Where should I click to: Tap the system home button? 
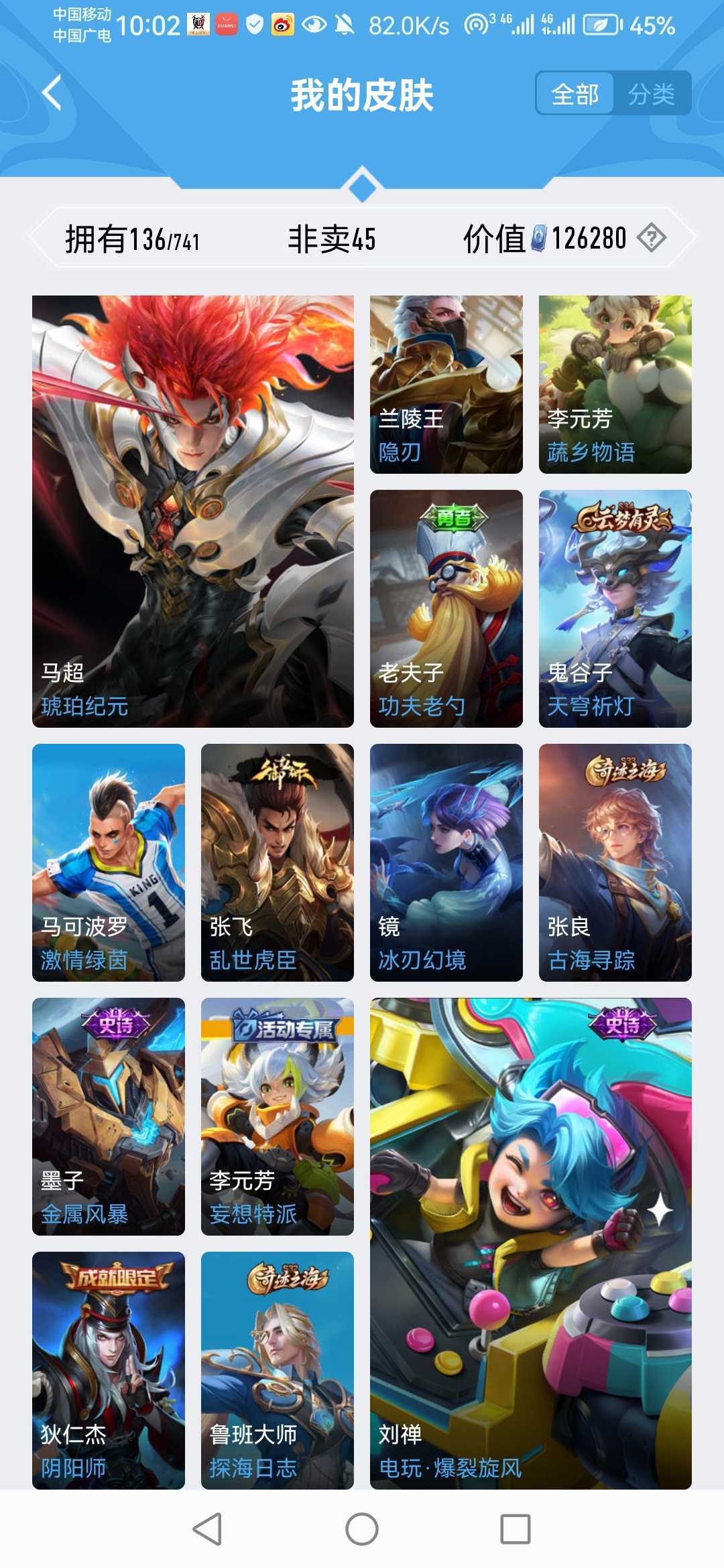[362, 1529]
